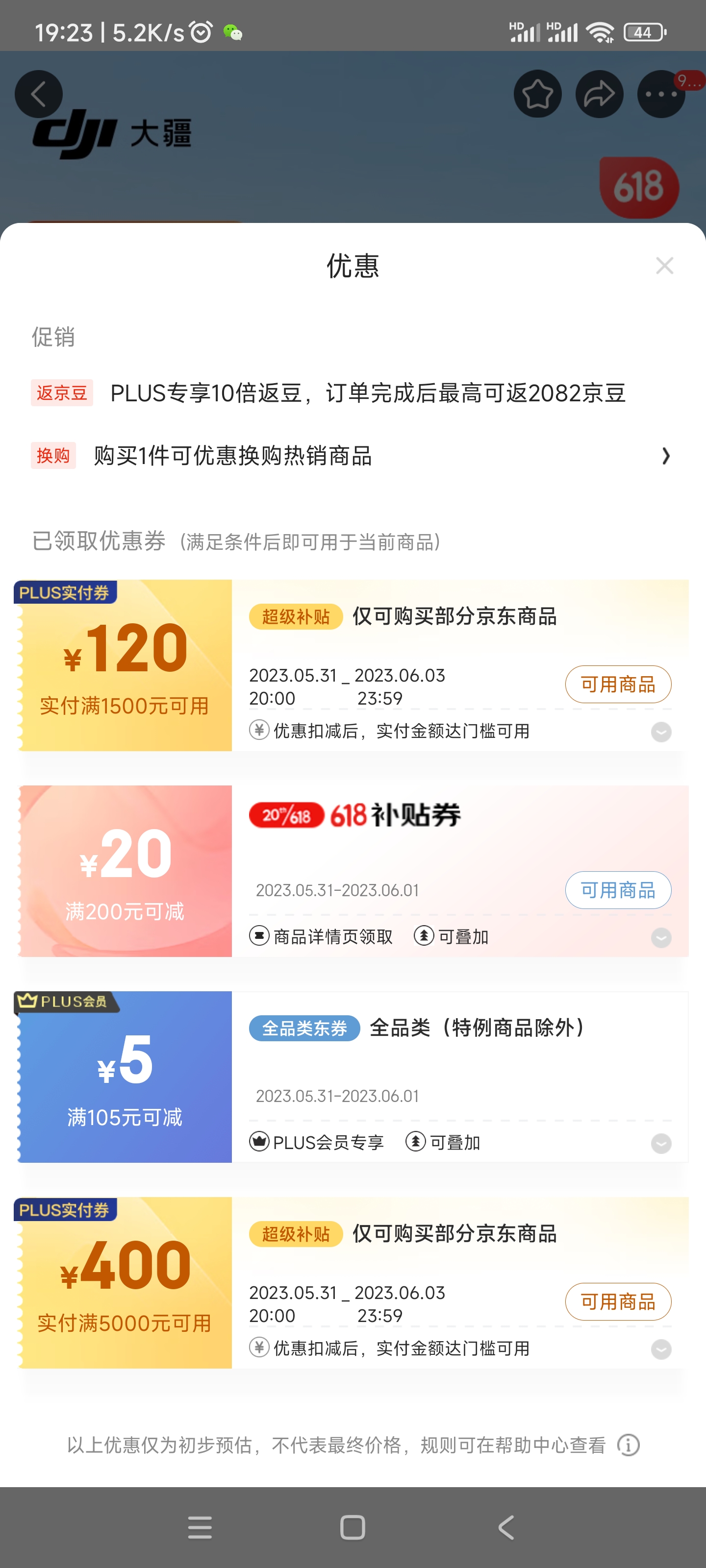
Task: Expand details of the ¥400 PLUS coupon
Action: click(x=661, y=1349)
